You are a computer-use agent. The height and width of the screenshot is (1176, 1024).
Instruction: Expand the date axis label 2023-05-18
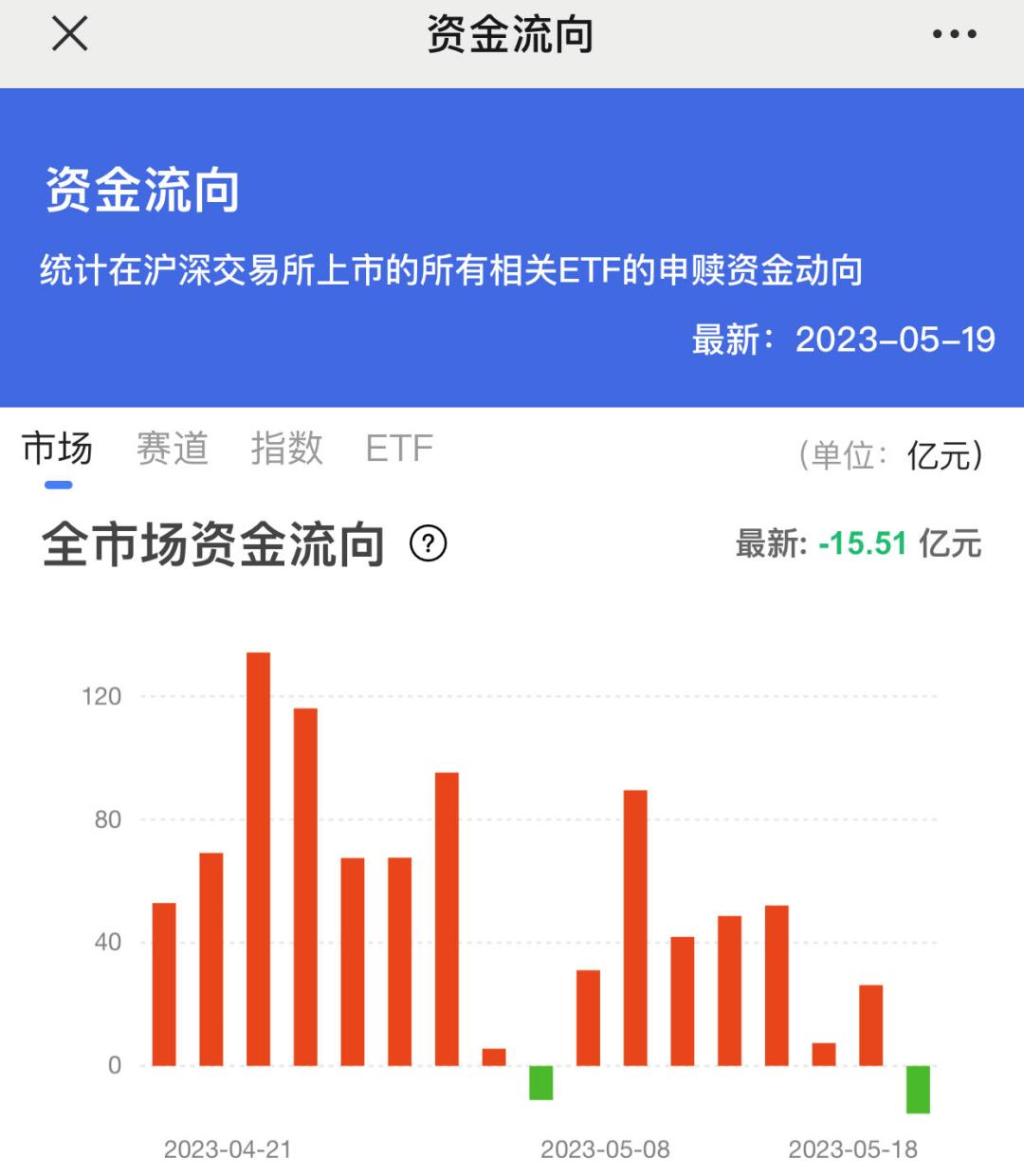[x=853, y=1148]
